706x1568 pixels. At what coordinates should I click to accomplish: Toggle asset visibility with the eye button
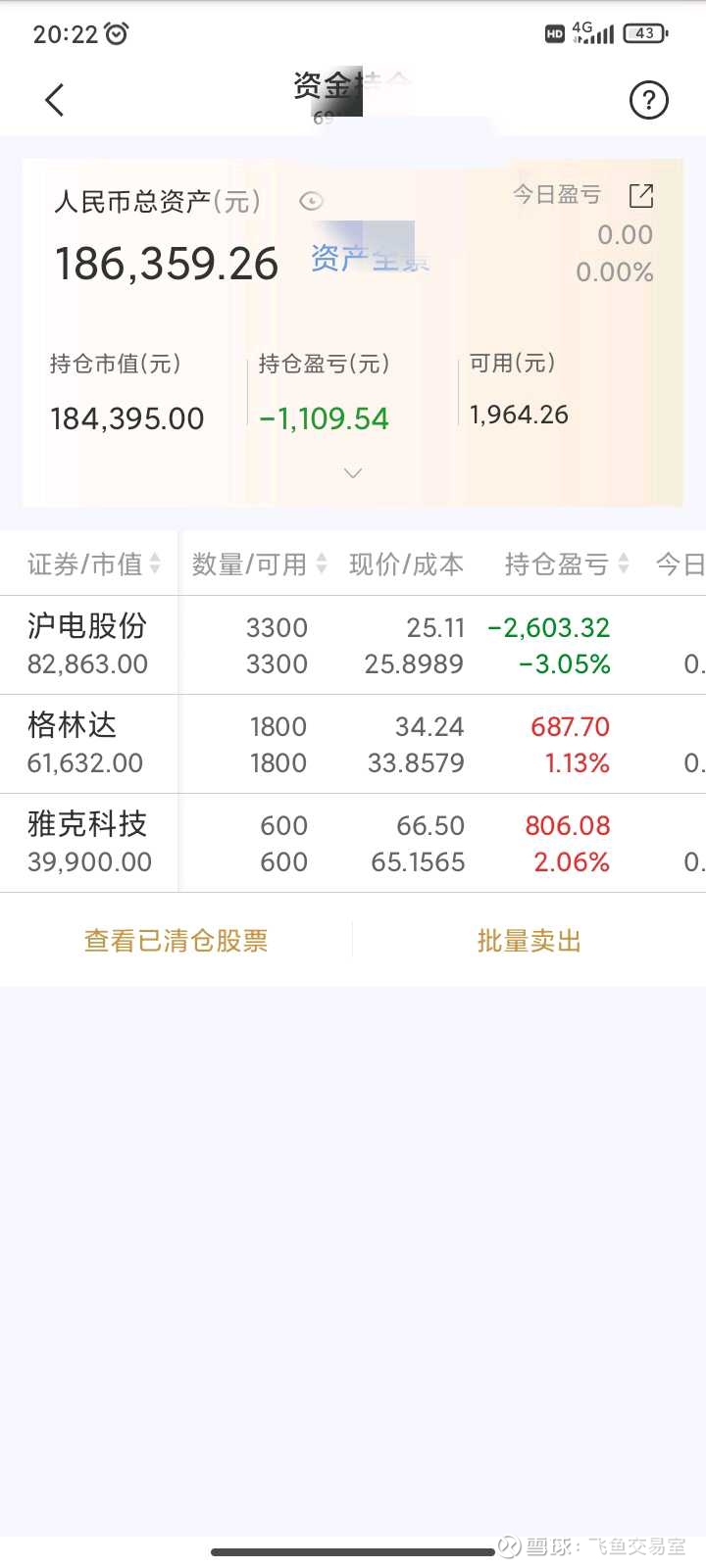click(311, 201)
